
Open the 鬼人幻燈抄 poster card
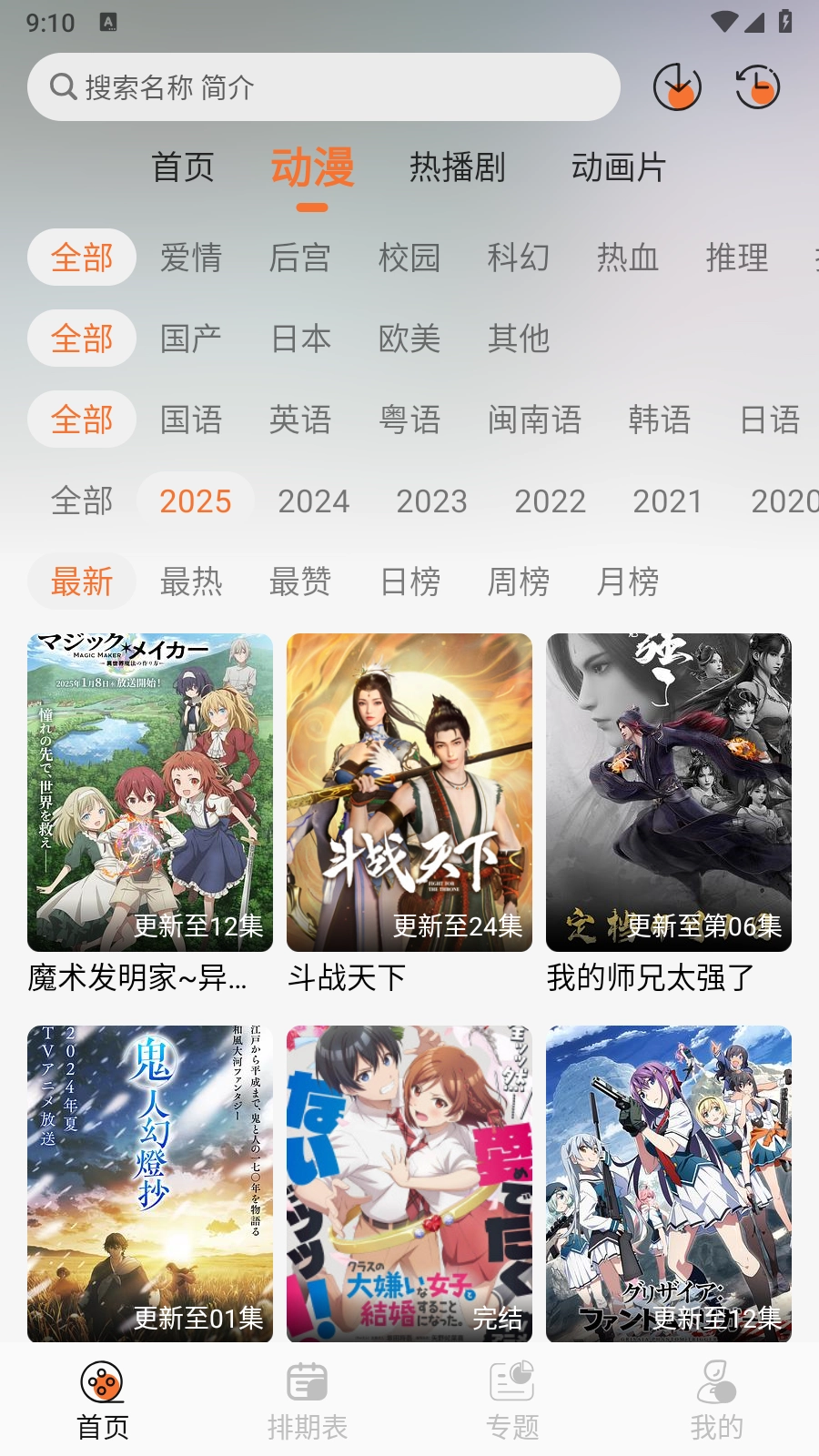pyautogui.click(x=150, y=1183)
